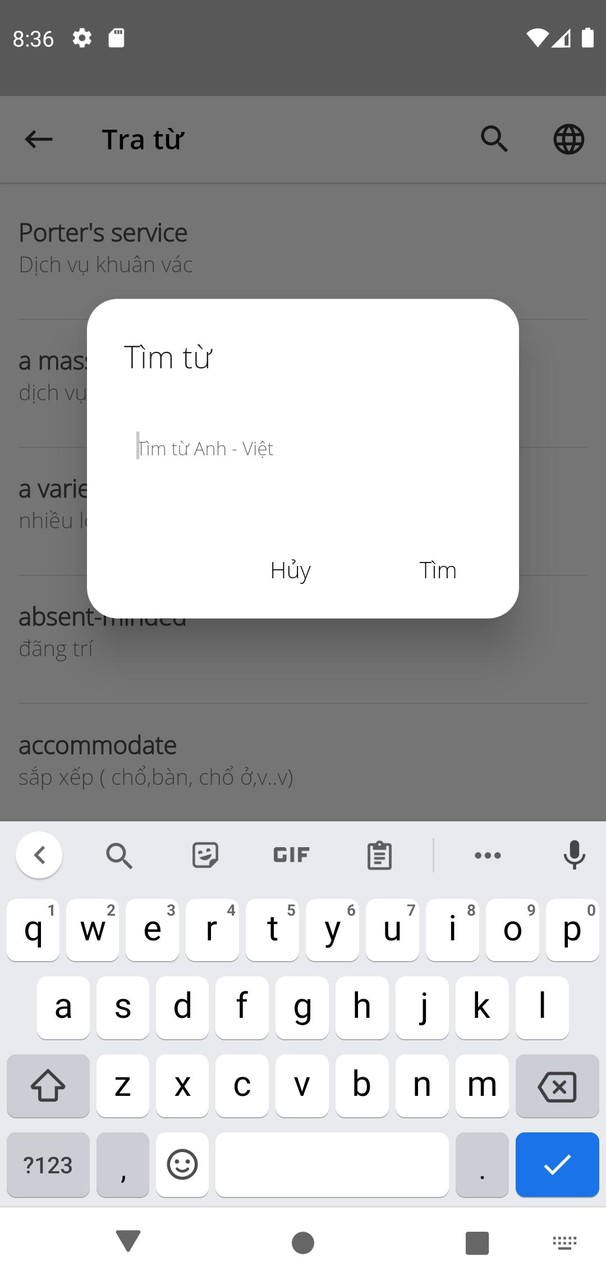Open the keyboard GIF panel
The image size is (606, 1280).
[x=291, y=855]
